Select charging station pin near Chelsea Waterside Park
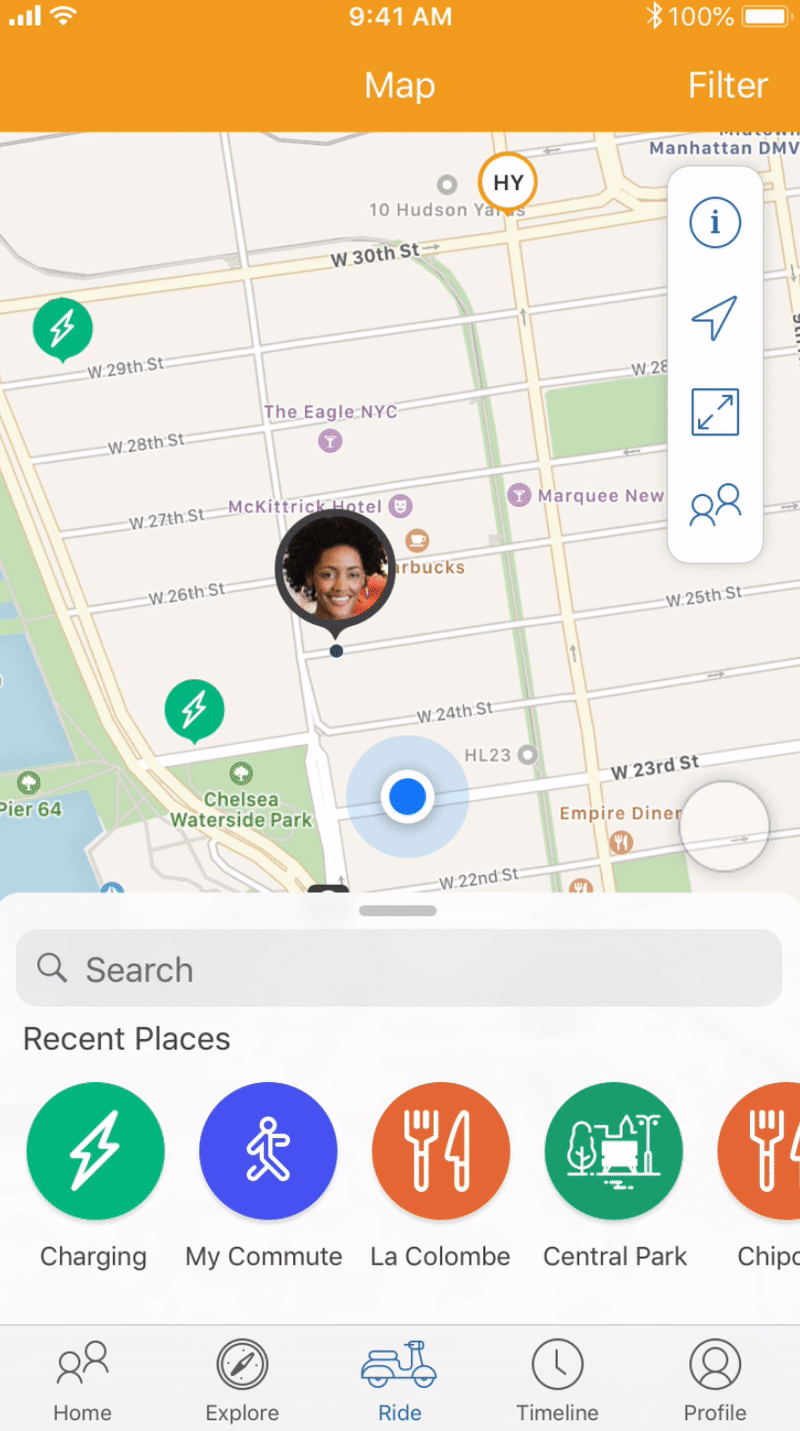This screenshot has height=1431, width=800. point(194,708)
